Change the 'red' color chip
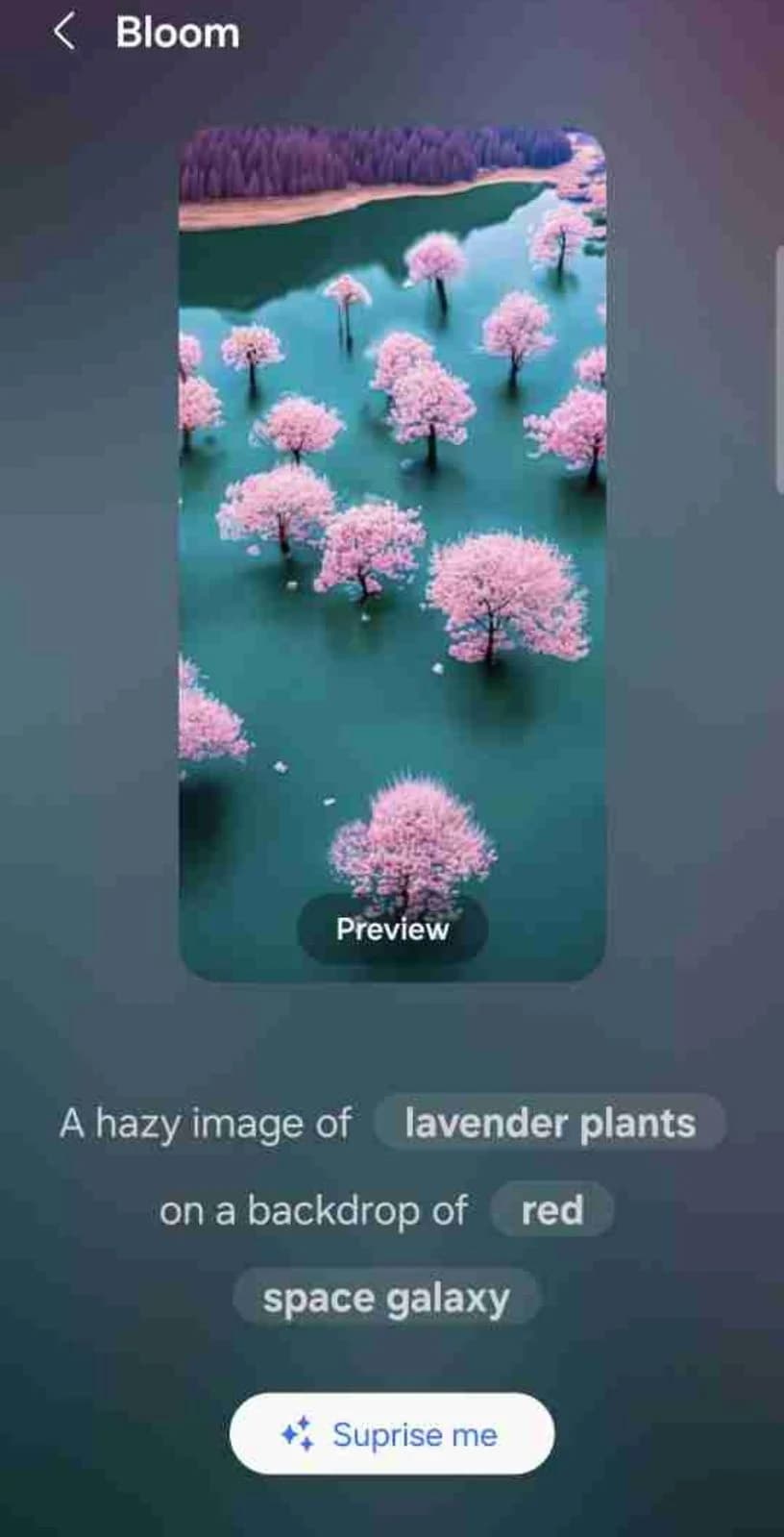 coord(551,1210)
